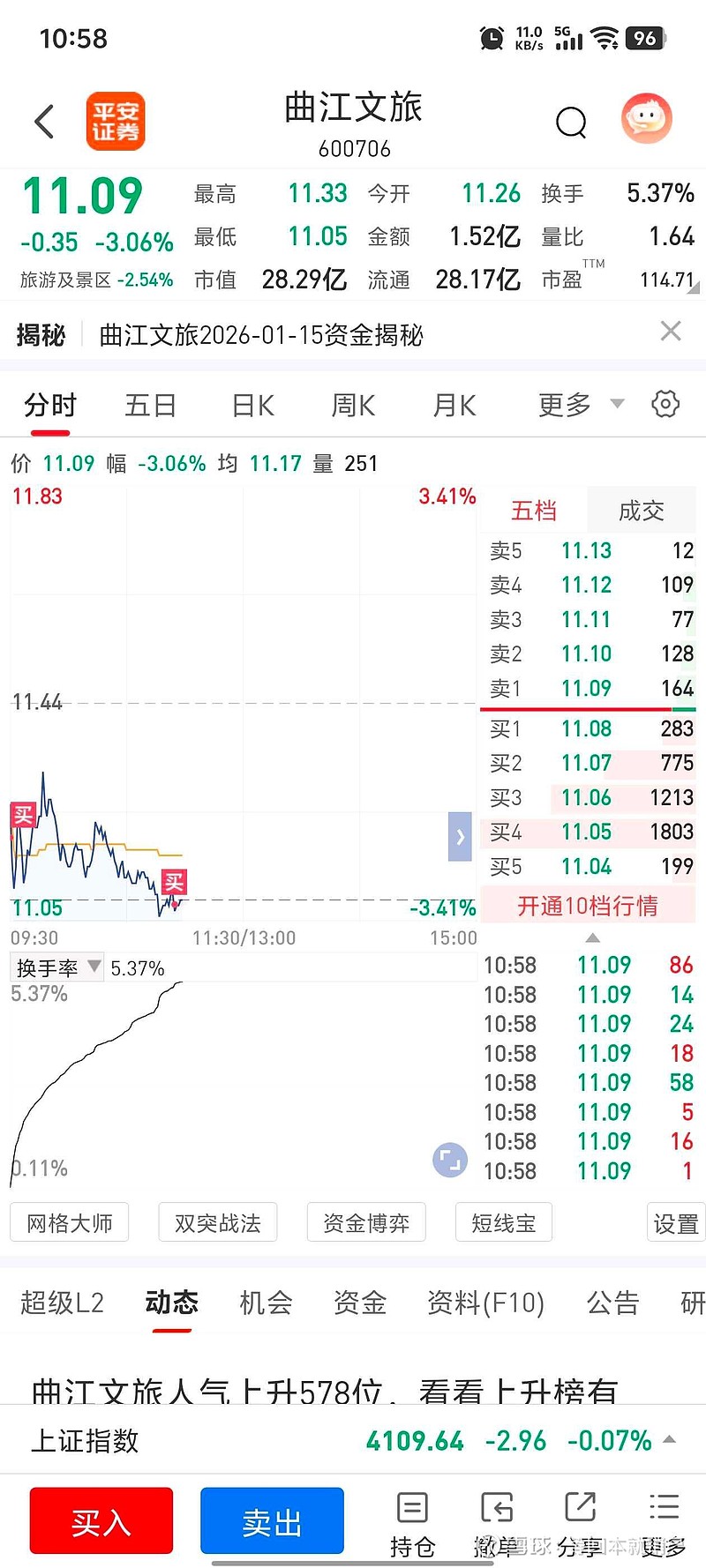Viewport: 706px width, 1568px height.
Task: Switch to the 日K chart tab
Action: tap(253, 406)
